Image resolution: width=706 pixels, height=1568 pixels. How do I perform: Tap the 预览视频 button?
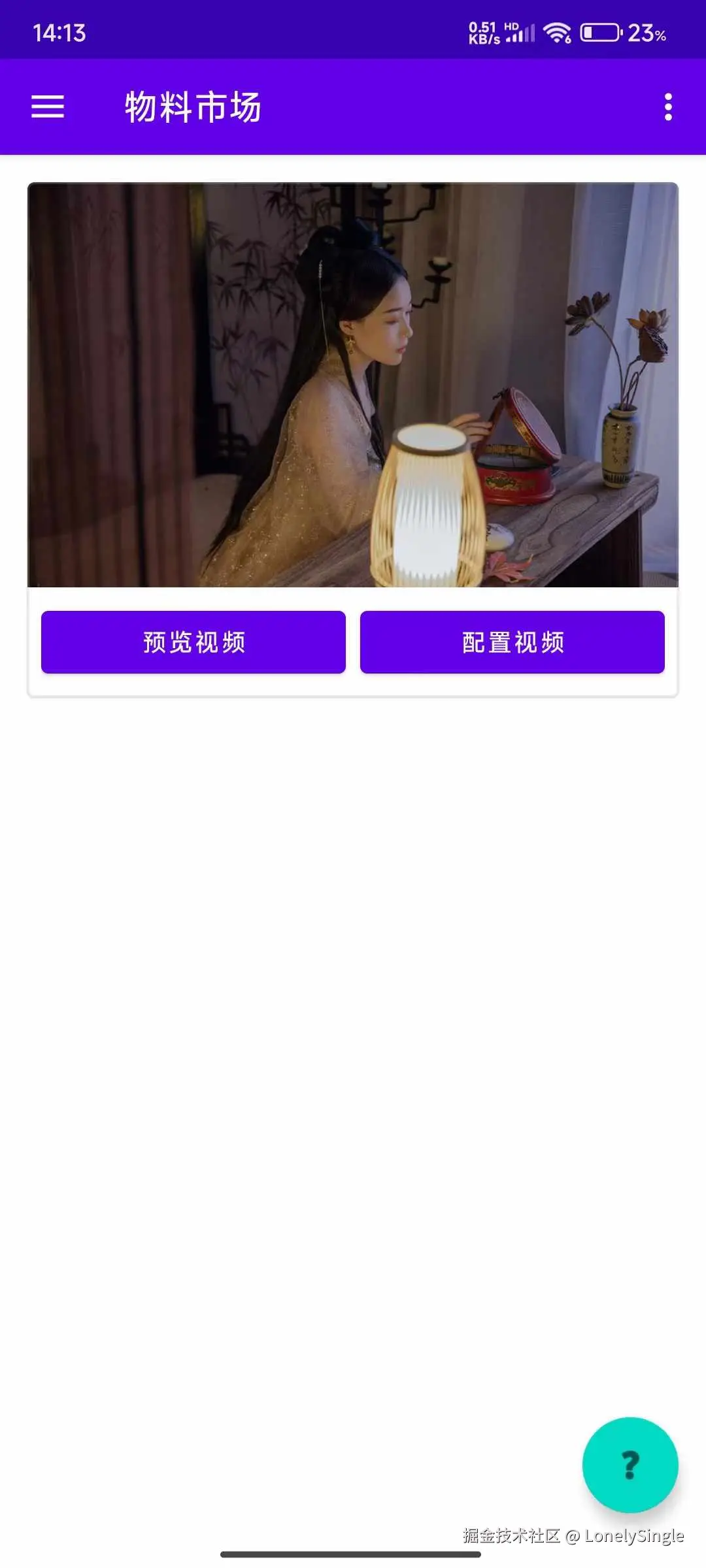tap(193, 642)
